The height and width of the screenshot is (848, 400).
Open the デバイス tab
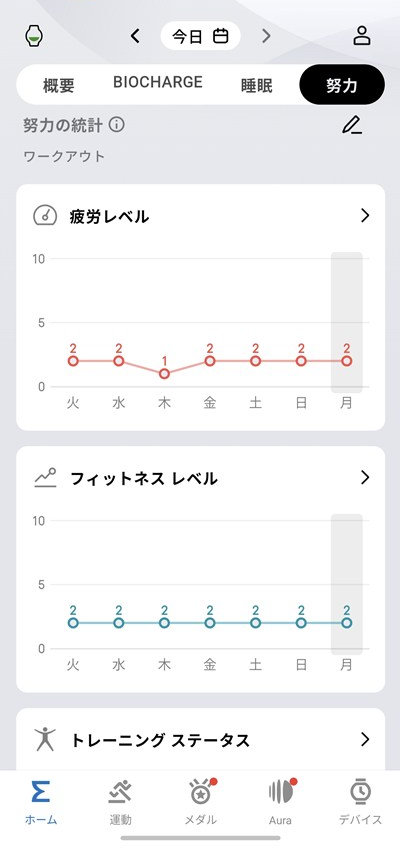360,802
